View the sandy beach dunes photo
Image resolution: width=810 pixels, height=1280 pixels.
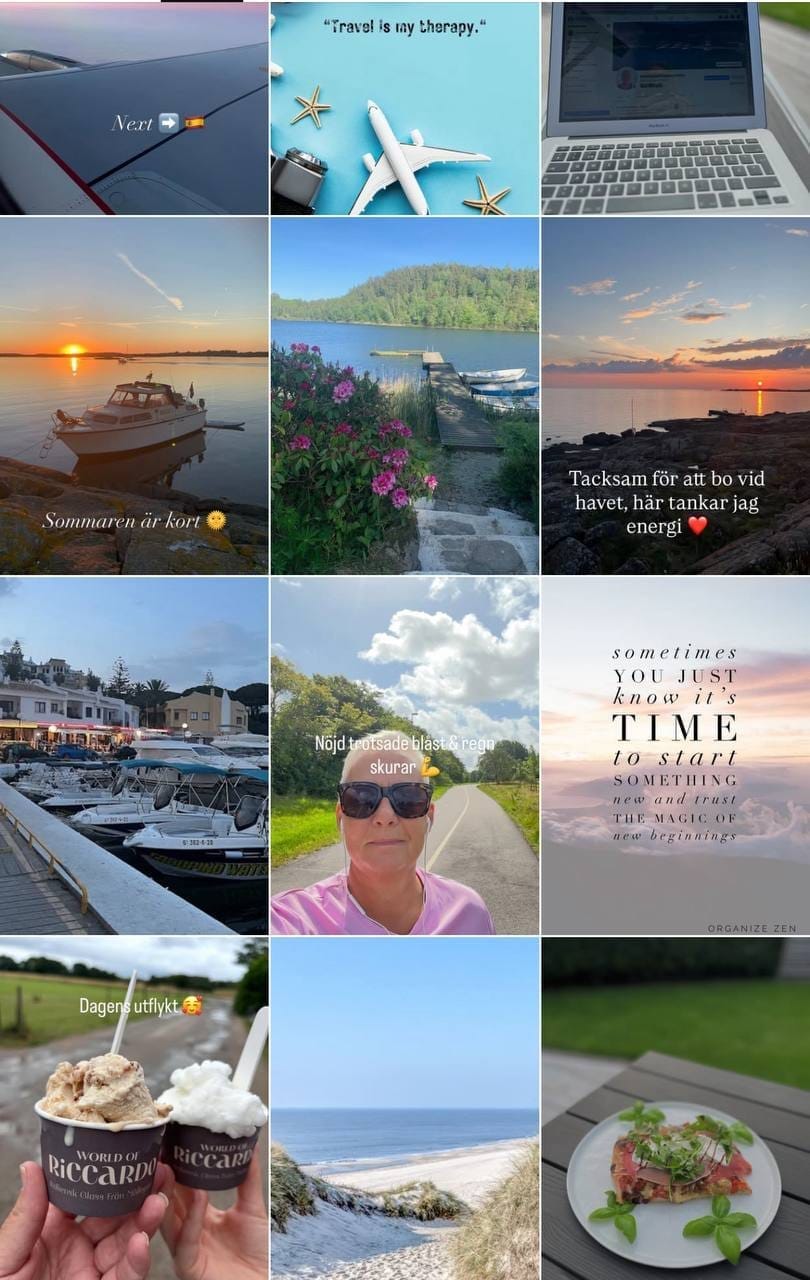tap(404, 1108)
